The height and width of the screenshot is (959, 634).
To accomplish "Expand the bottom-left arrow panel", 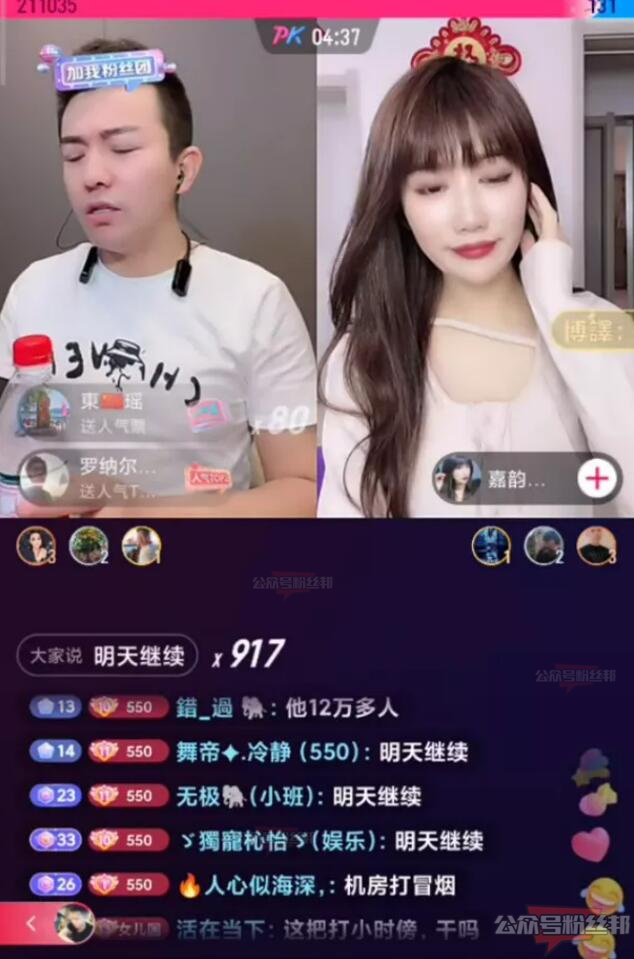I will point(30,923).
